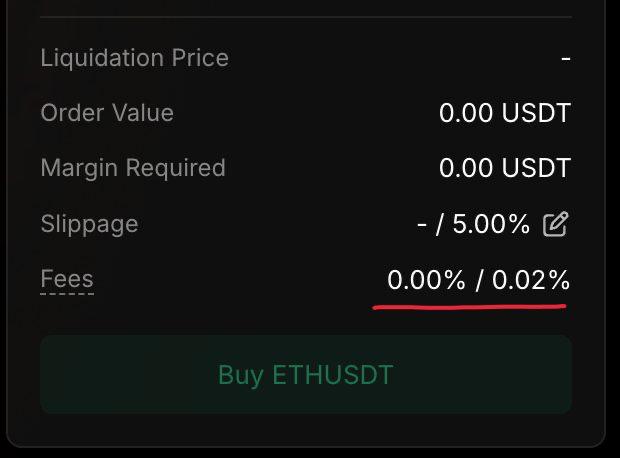This screenshot has height=458, width=620.
Task: Tap the Buy ETHUSDT button
Action: (305, 375)
